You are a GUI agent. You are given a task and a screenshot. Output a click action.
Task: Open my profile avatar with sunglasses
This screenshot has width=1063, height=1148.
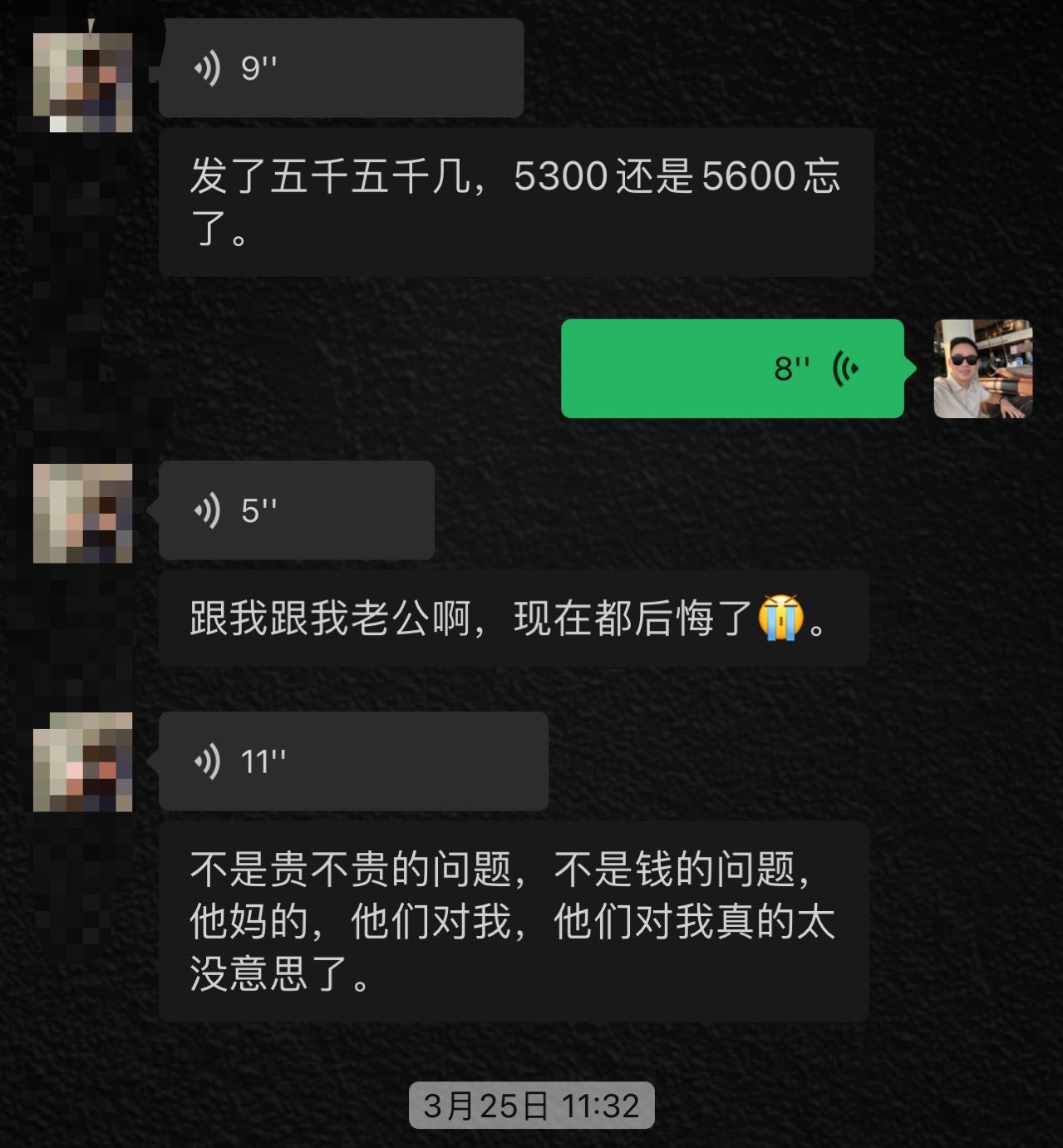coord(982,368)
